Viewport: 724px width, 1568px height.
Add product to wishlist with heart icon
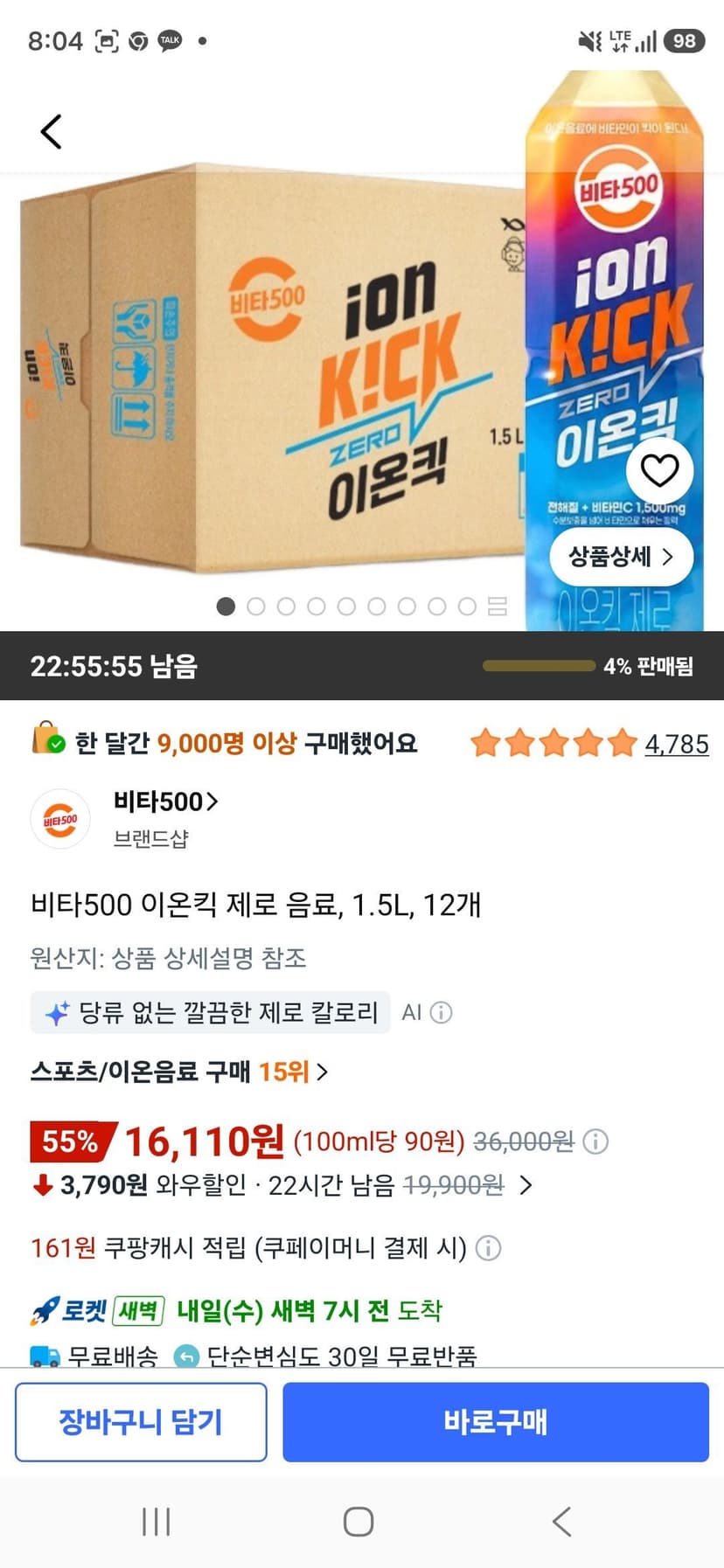coord(659,470)
